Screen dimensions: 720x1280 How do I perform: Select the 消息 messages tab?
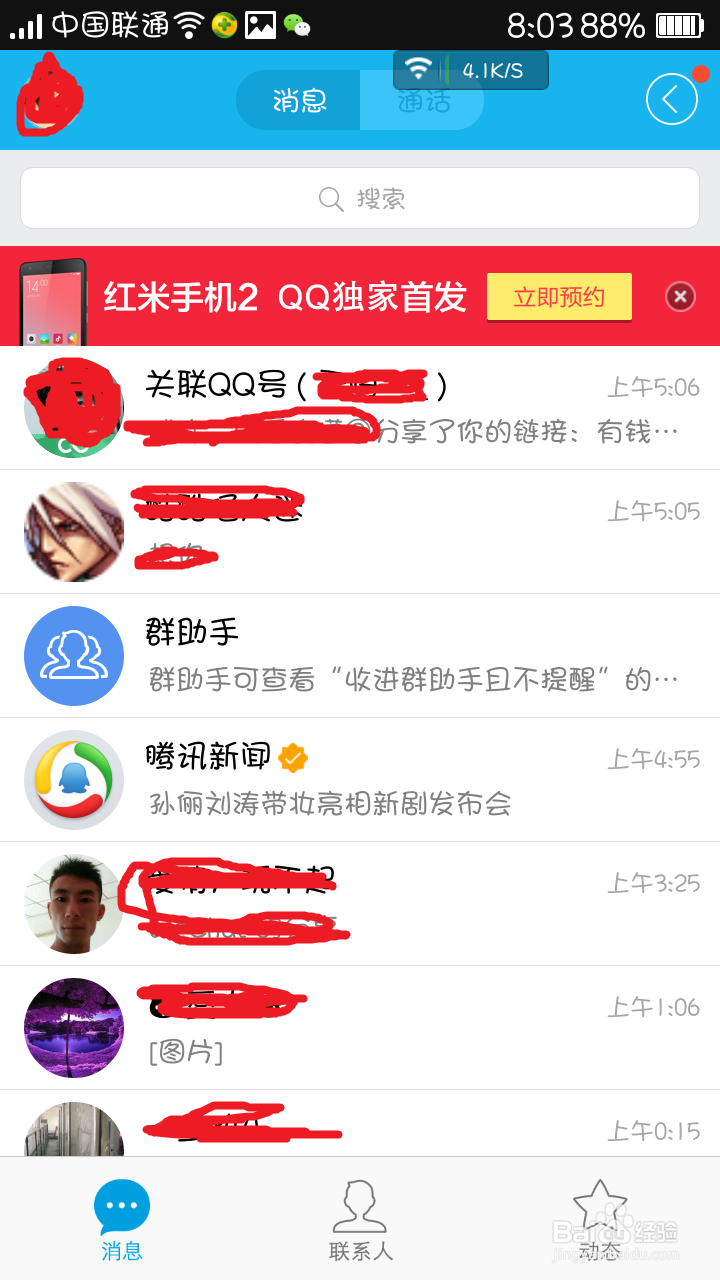(297, 100)
